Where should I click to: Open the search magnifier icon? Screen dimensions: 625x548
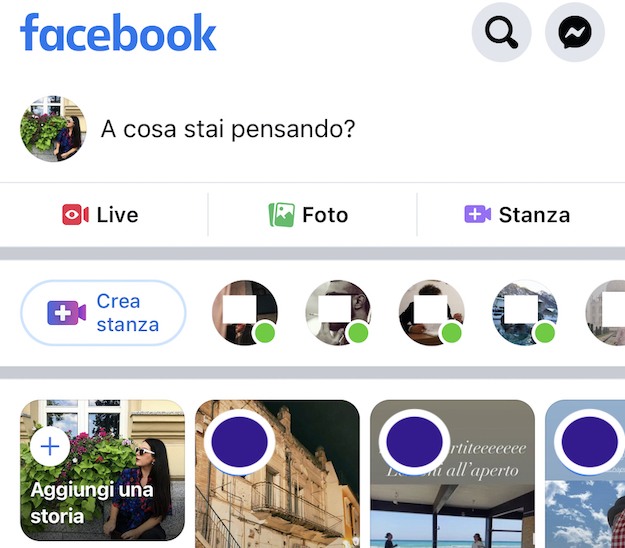501,34
